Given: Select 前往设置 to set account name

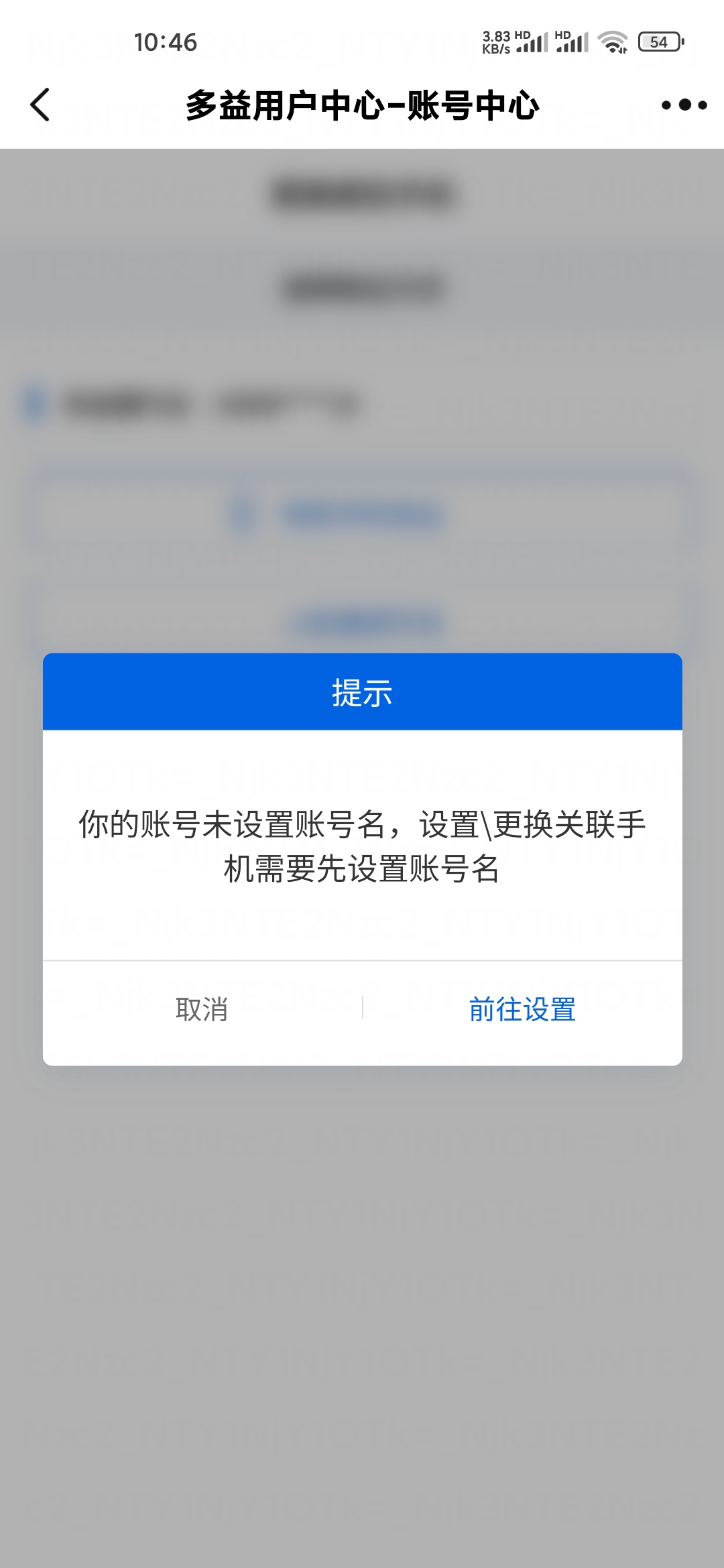Looking at the screenshot, I should (x=522, y=1009).
